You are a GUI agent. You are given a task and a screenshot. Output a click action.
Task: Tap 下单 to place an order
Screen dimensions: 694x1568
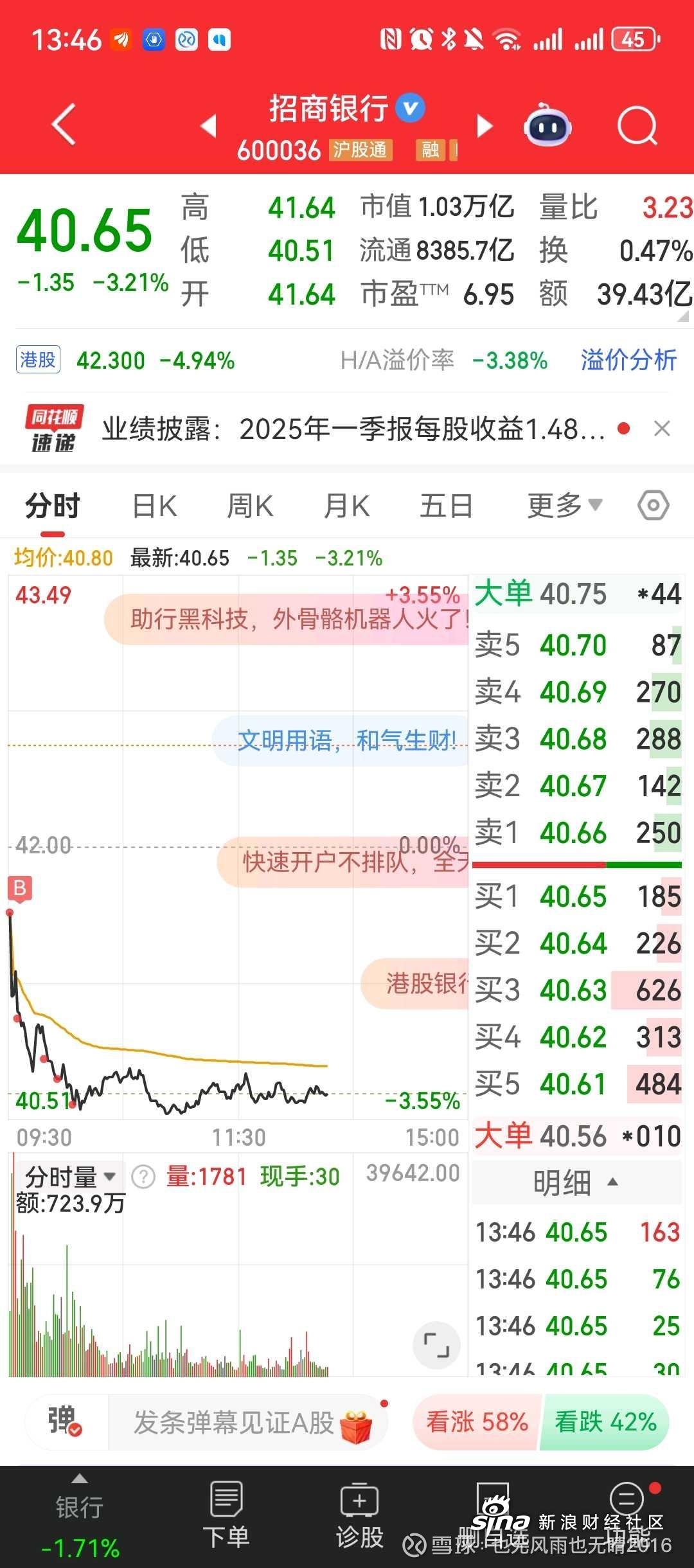point(226,1515)
